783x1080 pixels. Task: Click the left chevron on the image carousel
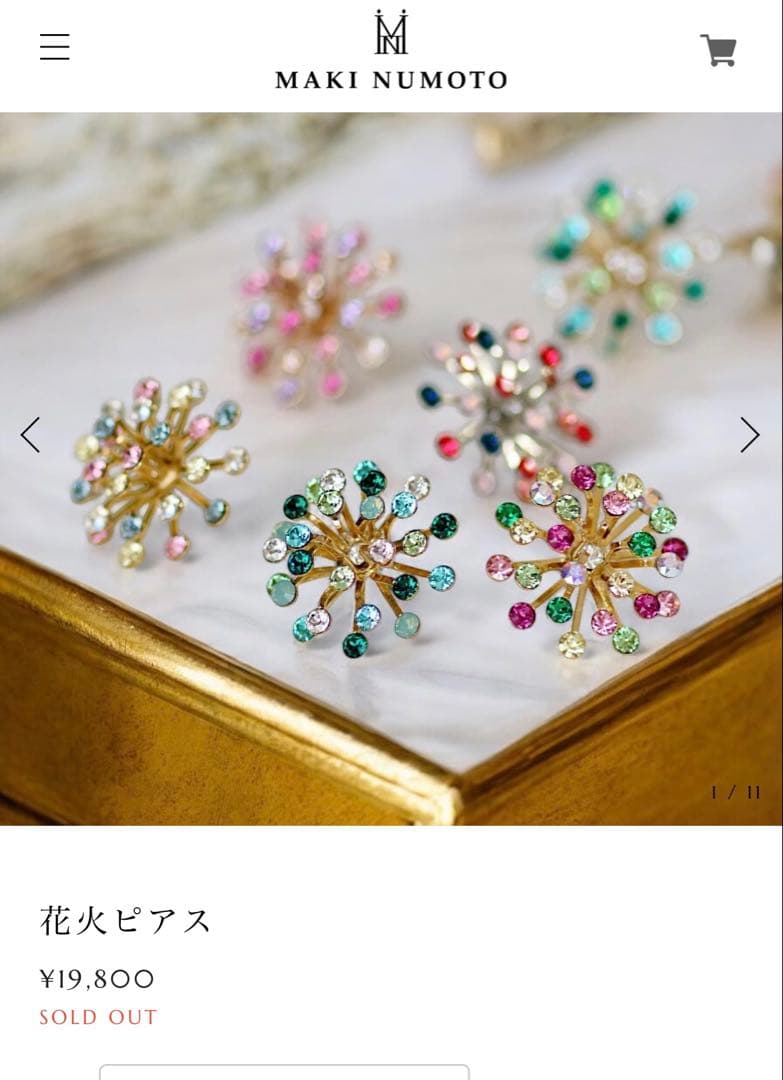[31, 435]
